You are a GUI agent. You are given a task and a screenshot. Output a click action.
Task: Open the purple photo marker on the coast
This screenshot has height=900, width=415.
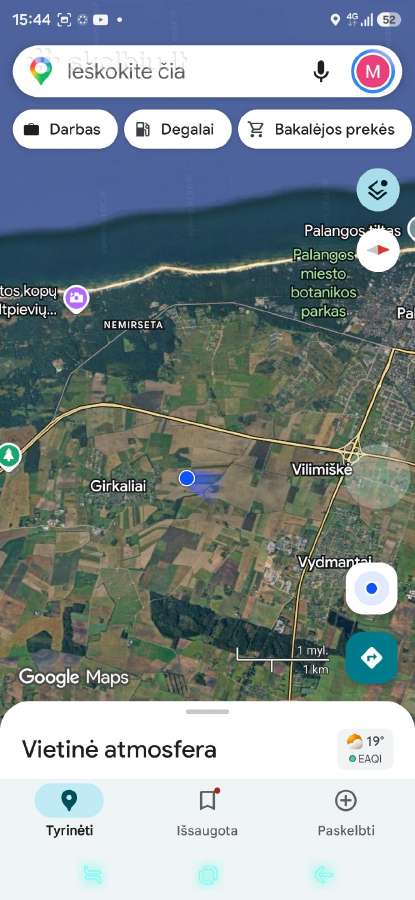tap(76, 298)
